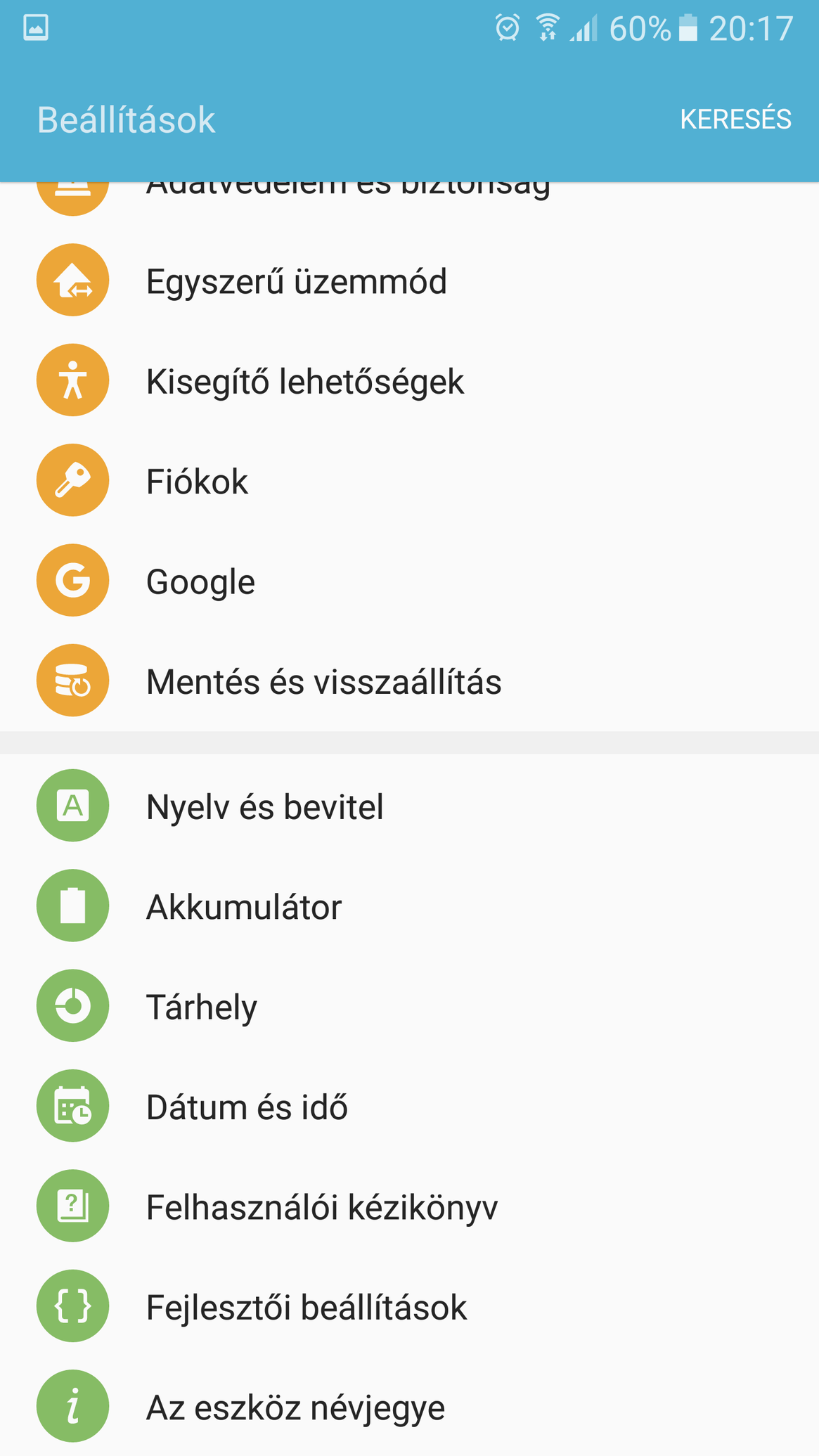Open Egyszerű üzemmód settings
819x1456 pixels.
[409, 281]
